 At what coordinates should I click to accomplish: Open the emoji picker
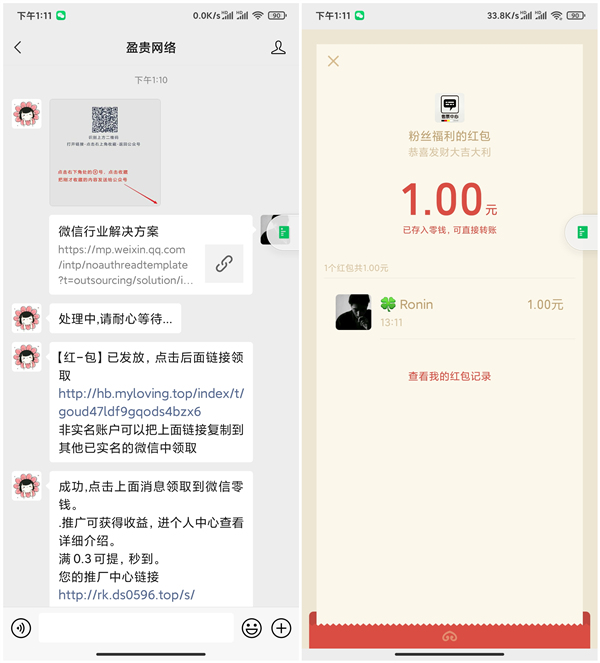[252, 628]
